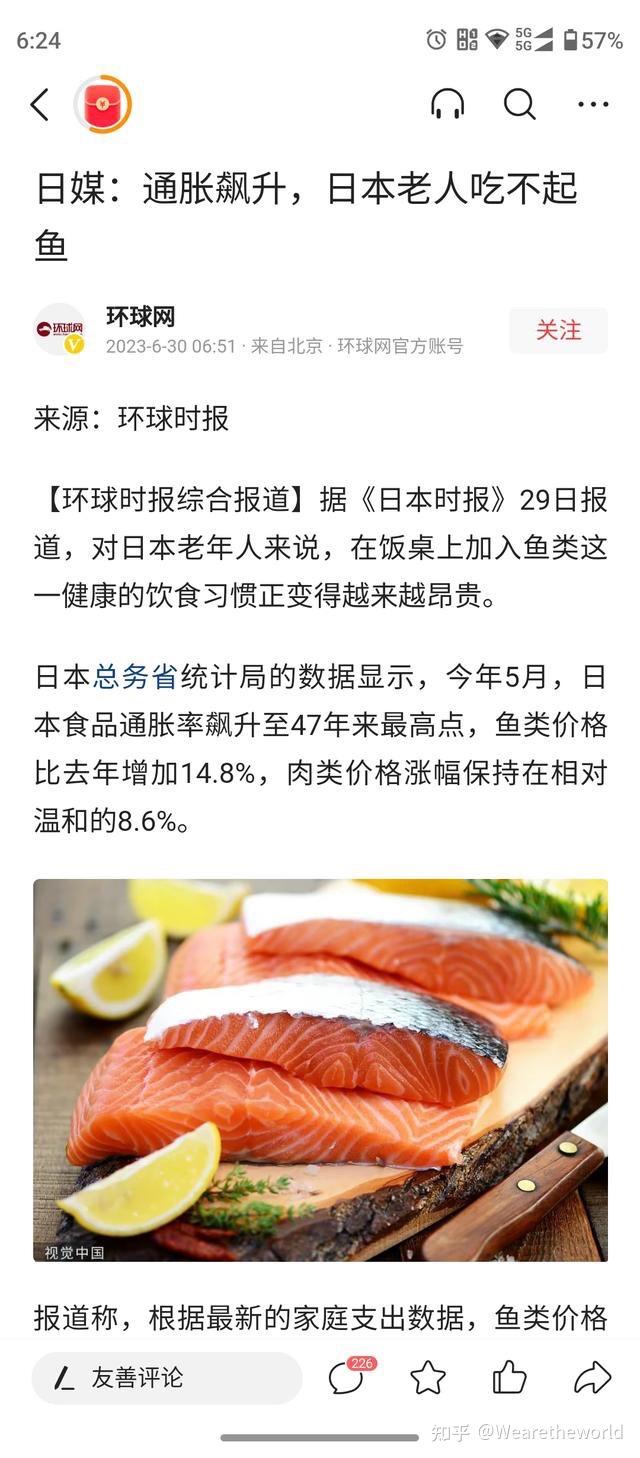
Task: Share this article via arrow icon
Action: point(592,1378)
